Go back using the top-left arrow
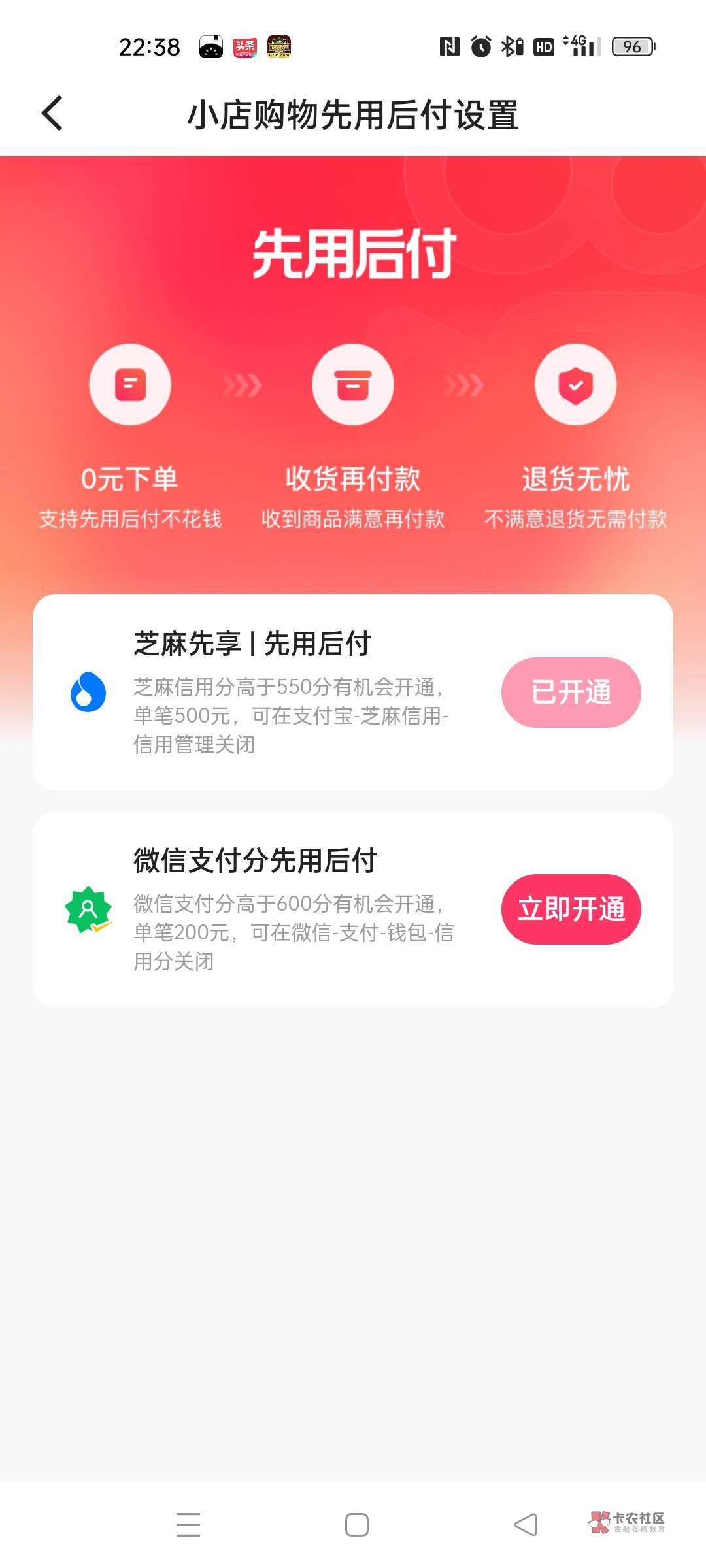 (52, 114)
